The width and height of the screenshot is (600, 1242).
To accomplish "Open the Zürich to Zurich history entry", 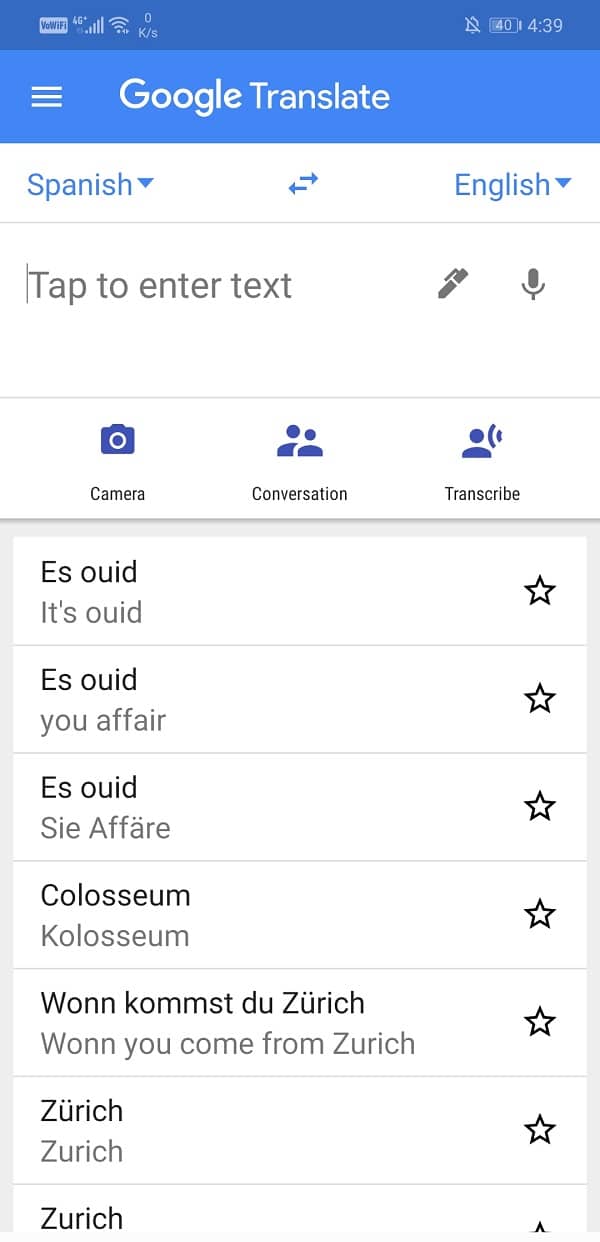I will point(250,1130).
